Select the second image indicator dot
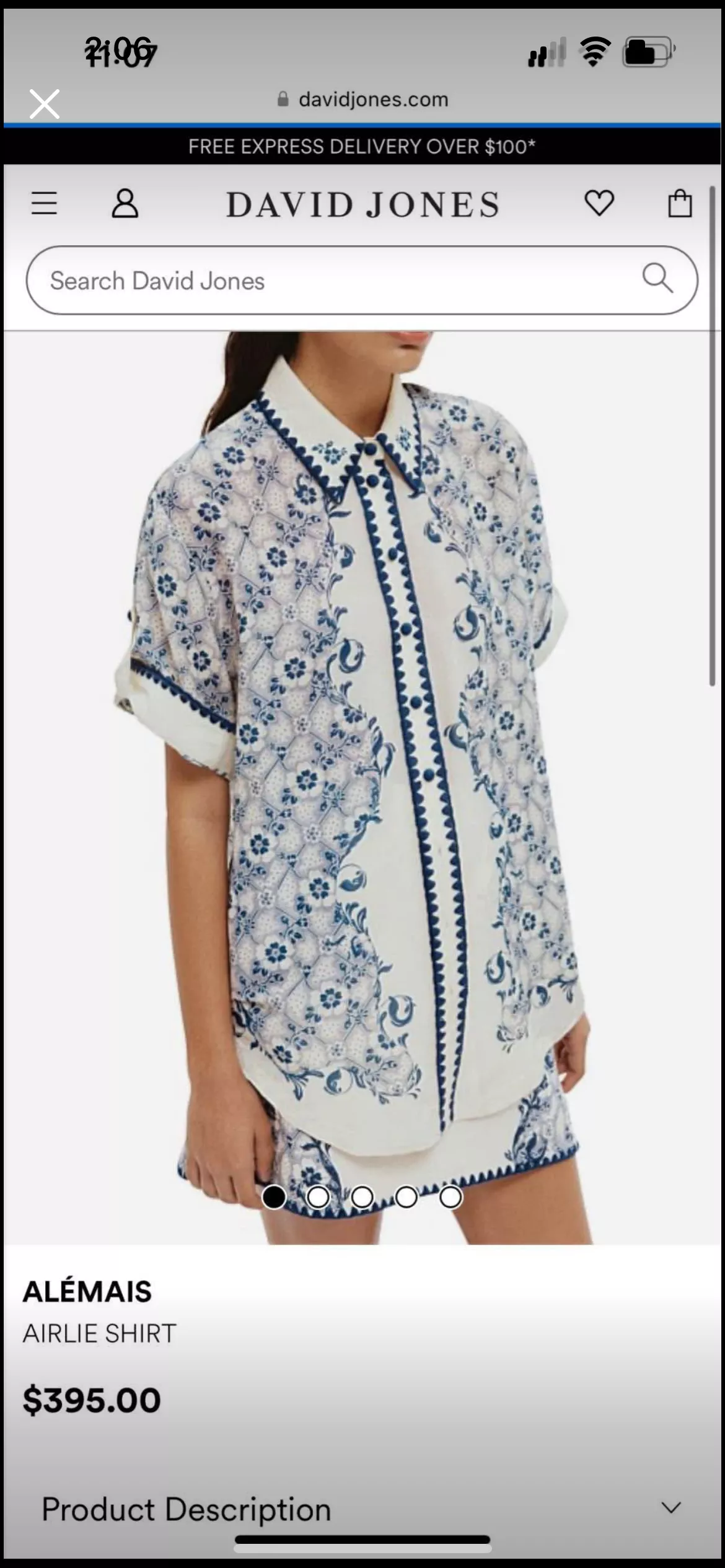 319,1197
